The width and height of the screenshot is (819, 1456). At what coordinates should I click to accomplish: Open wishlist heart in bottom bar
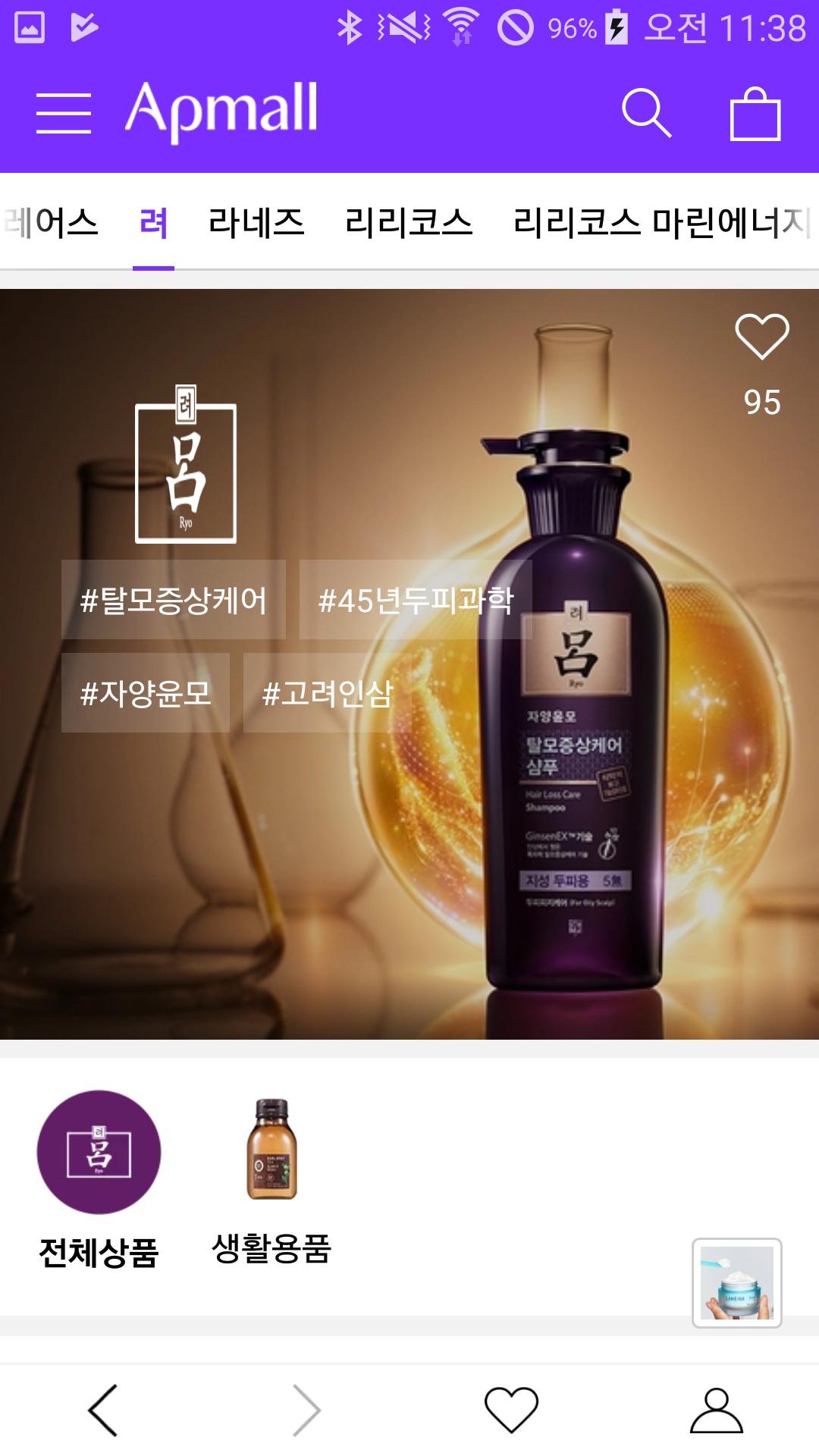tap(511, 1410)
